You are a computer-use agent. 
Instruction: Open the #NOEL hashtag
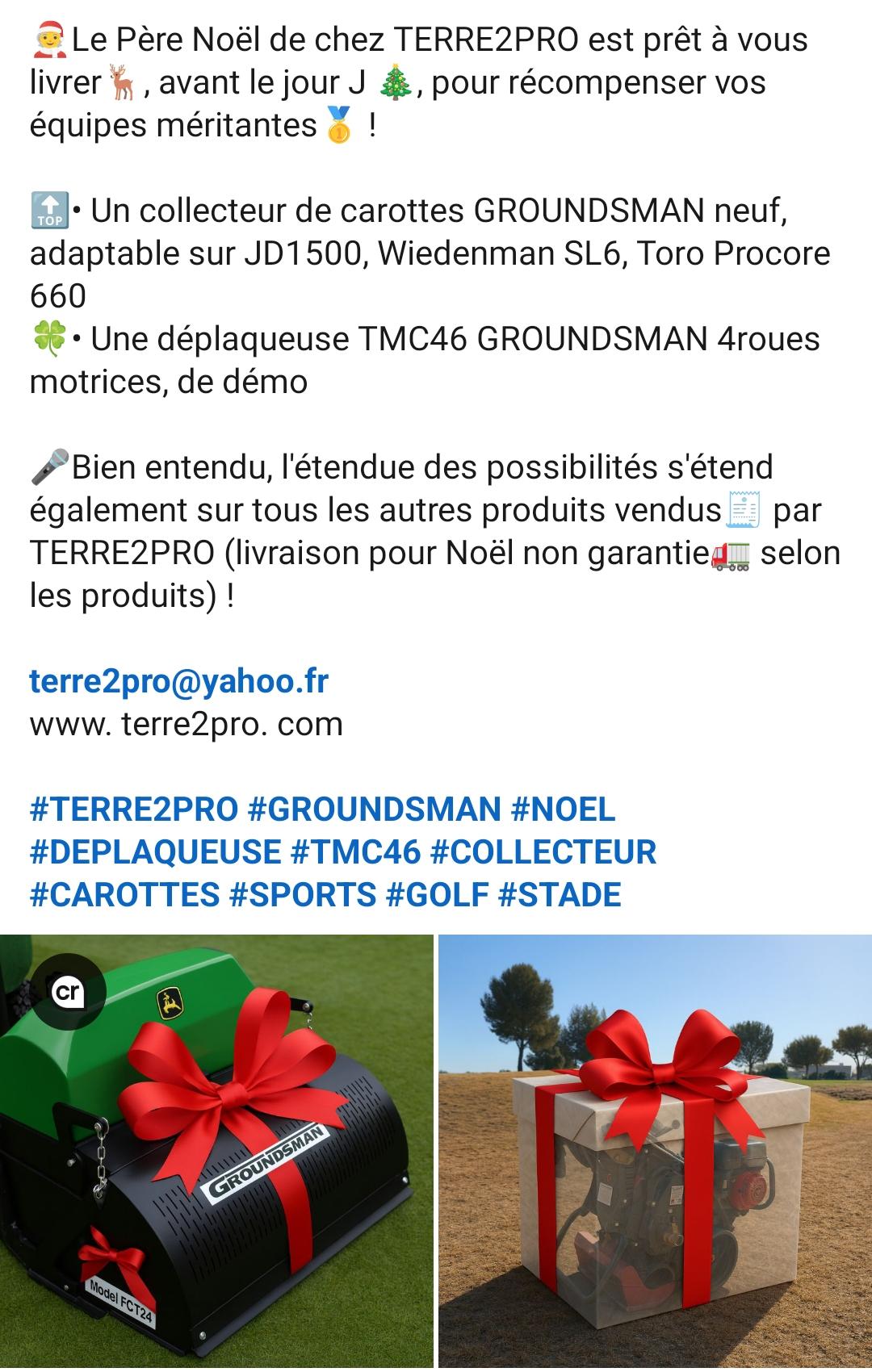(x=563, y=809)
